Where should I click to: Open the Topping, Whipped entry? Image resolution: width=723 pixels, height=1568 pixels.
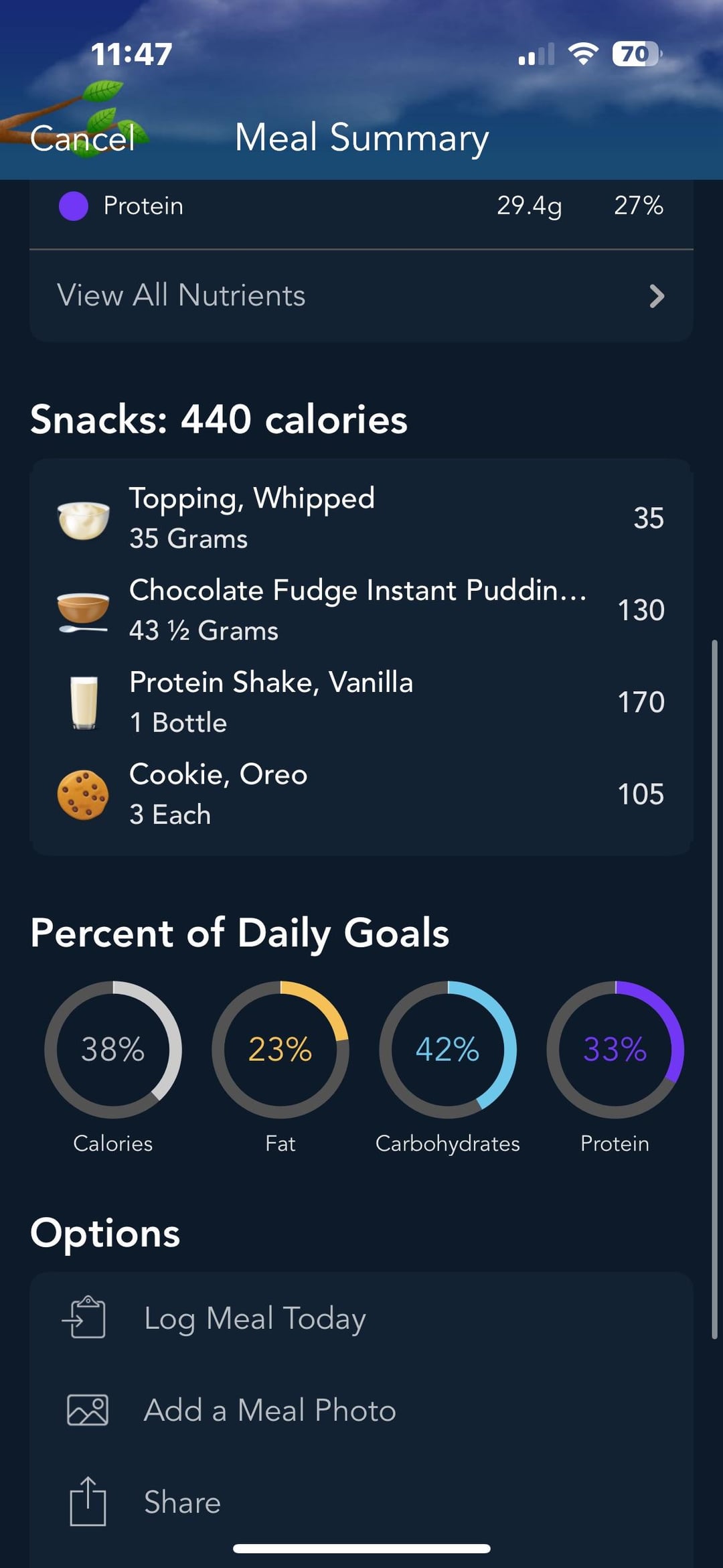(361, 518)
